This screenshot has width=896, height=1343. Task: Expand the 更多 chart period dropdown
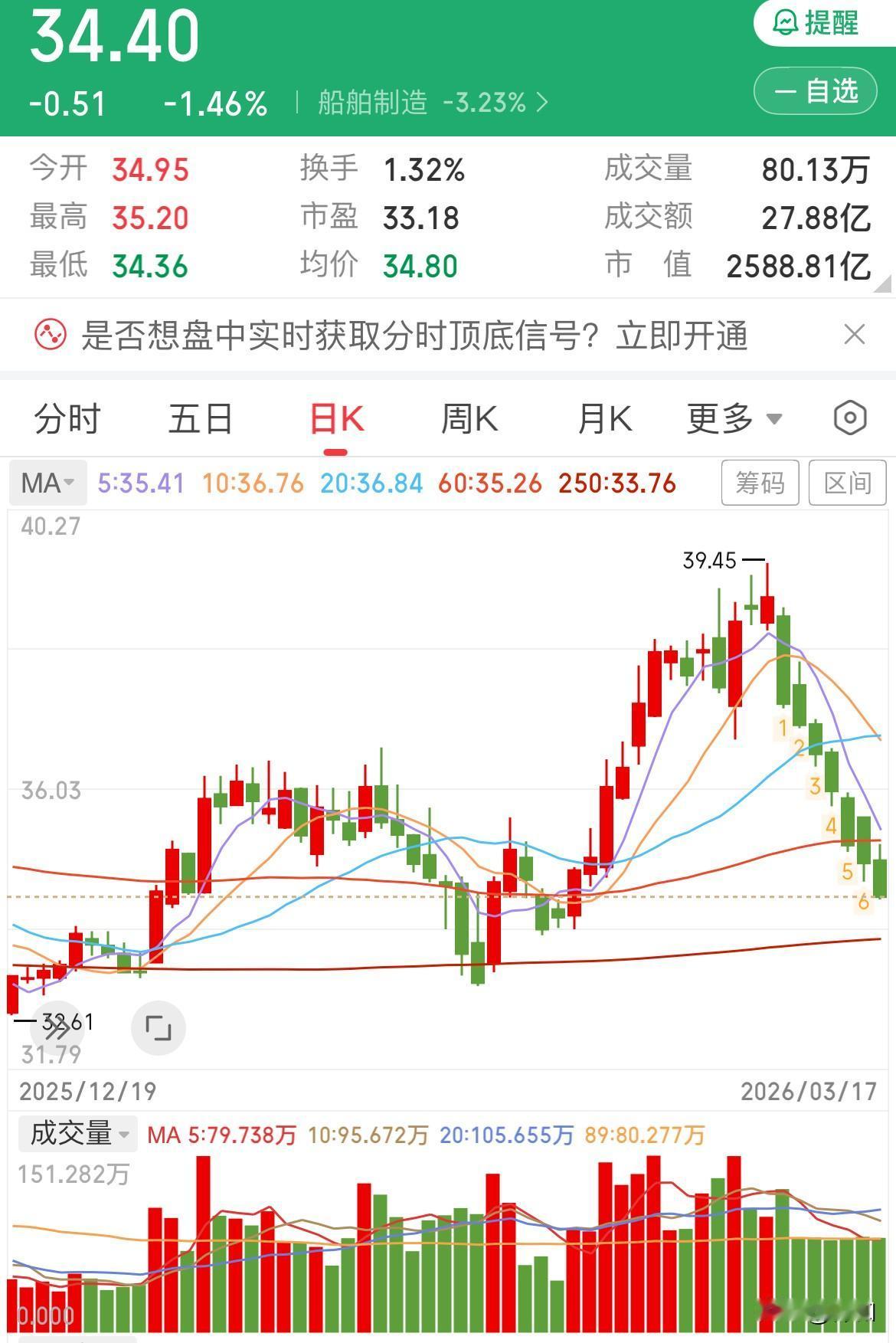pos(731,419)
